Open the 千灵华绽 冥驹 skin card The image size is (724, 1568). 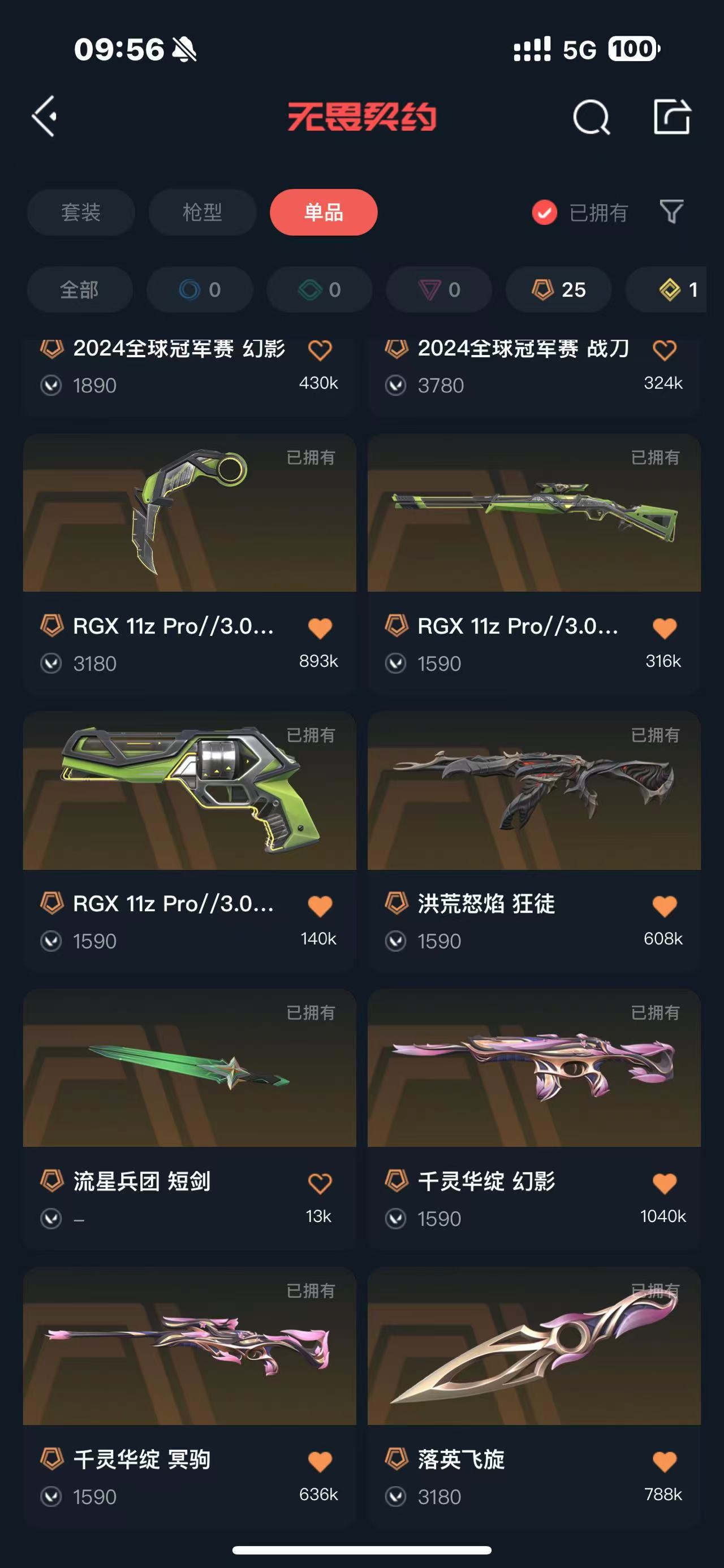coord(189,1346)
